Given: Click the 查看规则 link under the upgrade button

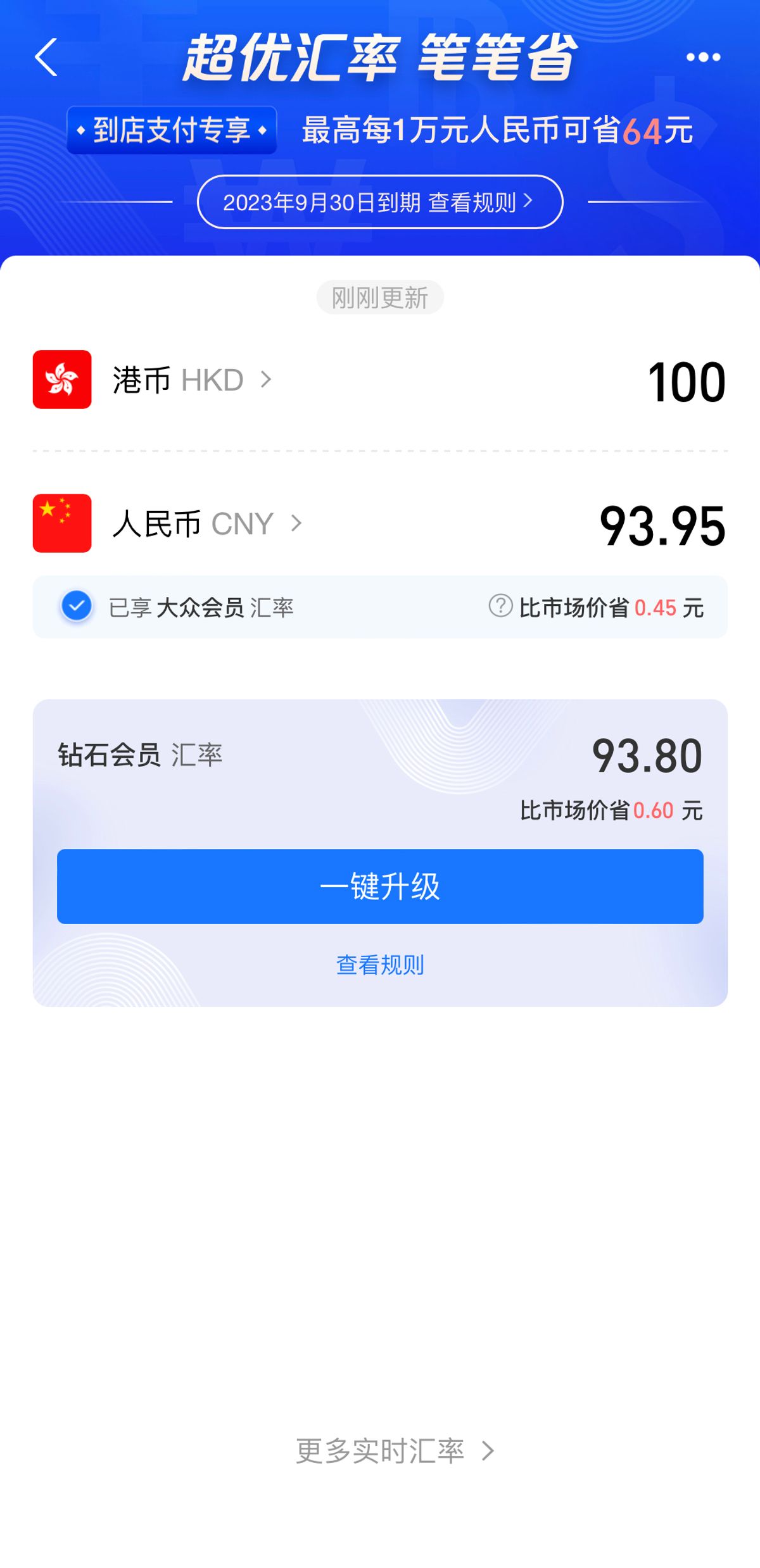Looking at the screenshot, I should [x=380, y=965].
